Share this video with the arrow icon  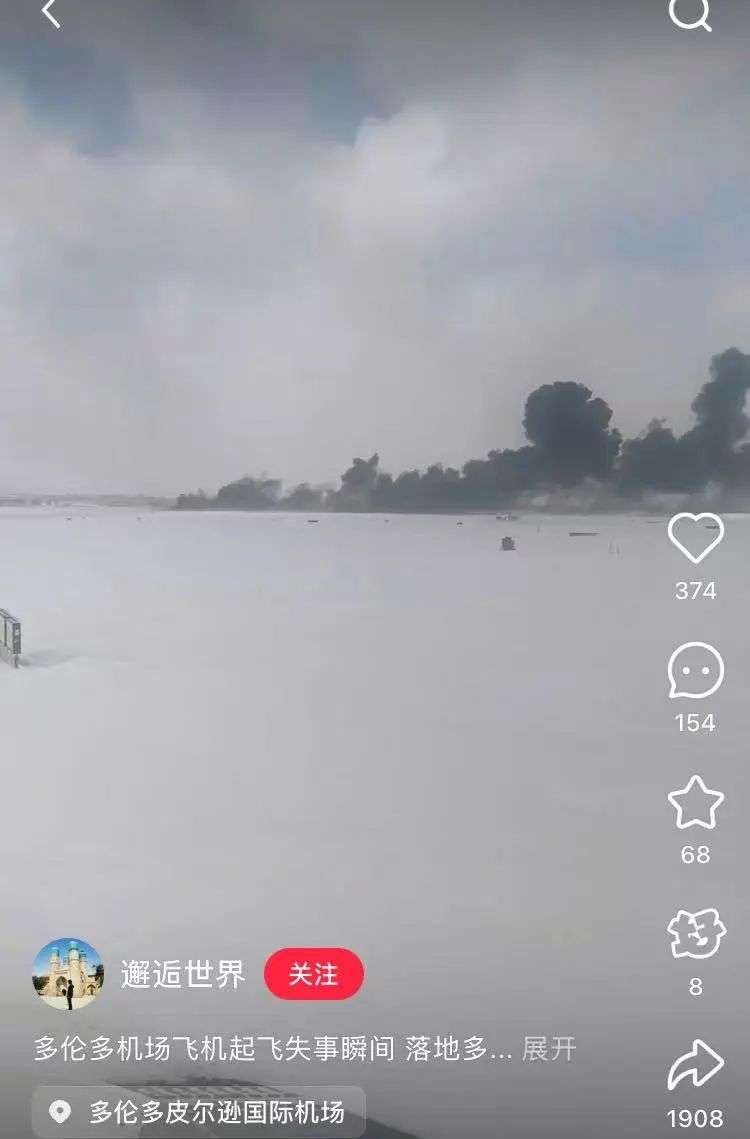tap(695, 1065)
